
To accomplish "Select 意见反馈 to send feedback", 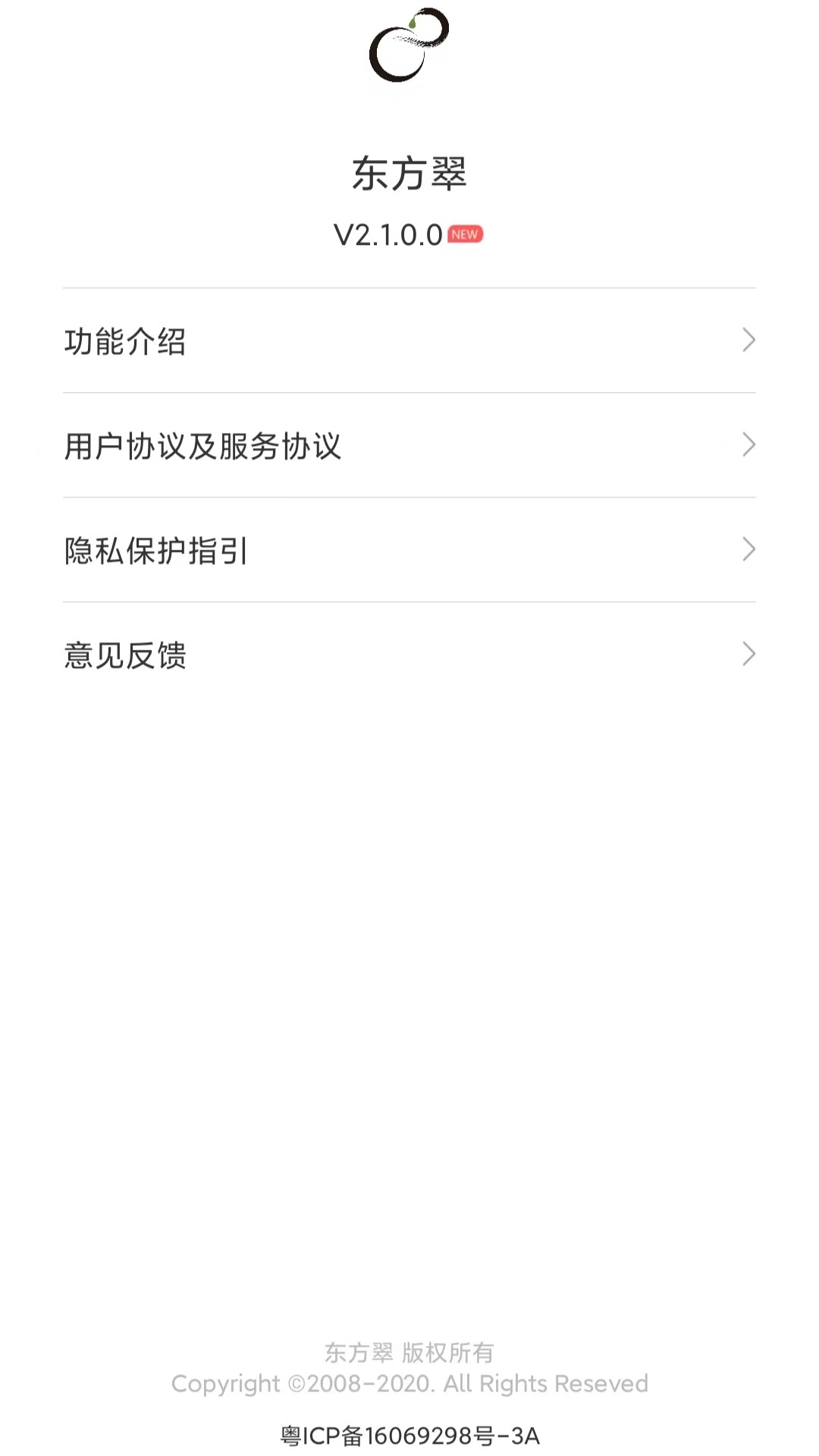I will (409, 655).
